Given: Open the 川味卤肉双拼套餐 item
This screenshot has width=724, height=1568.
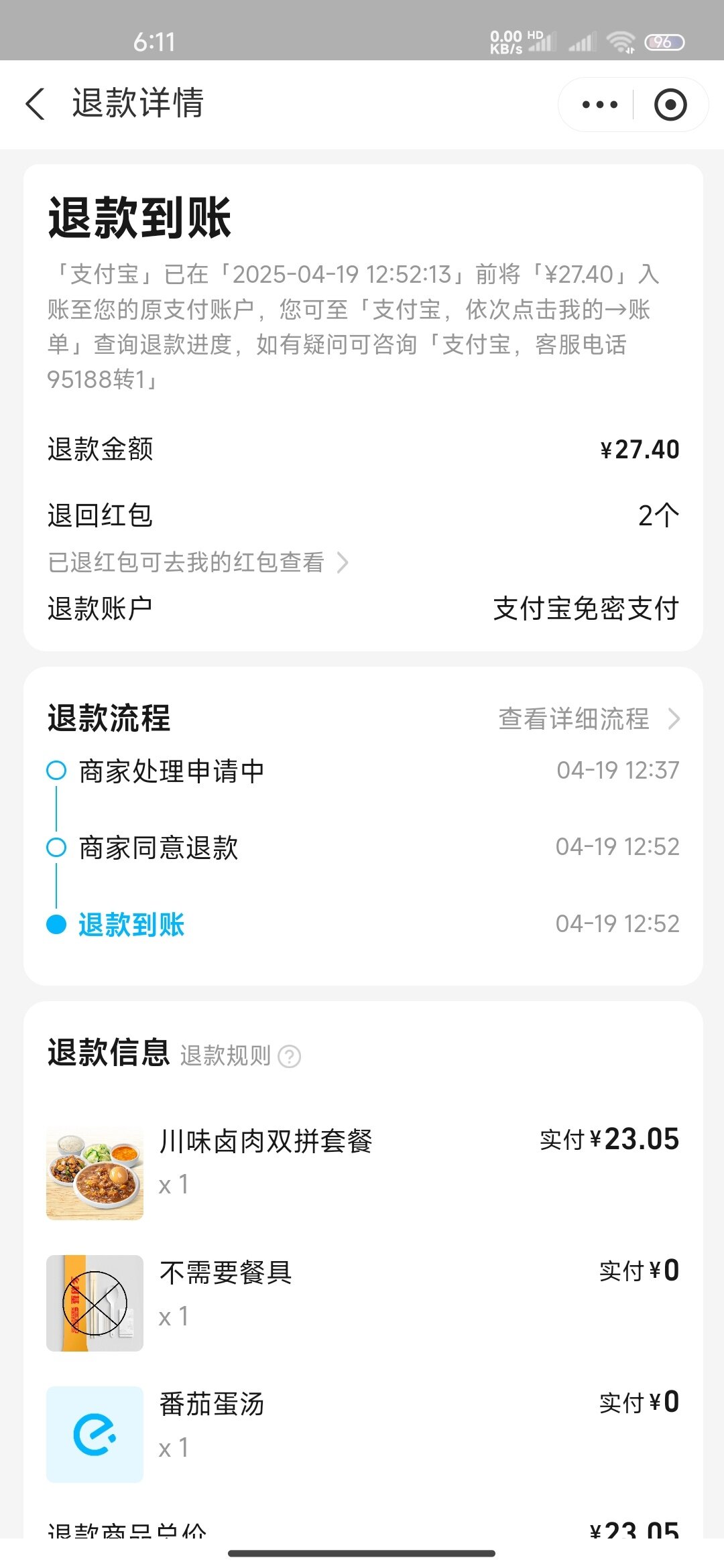Looking at the screenshot, I should click(x=265, y=1141).
